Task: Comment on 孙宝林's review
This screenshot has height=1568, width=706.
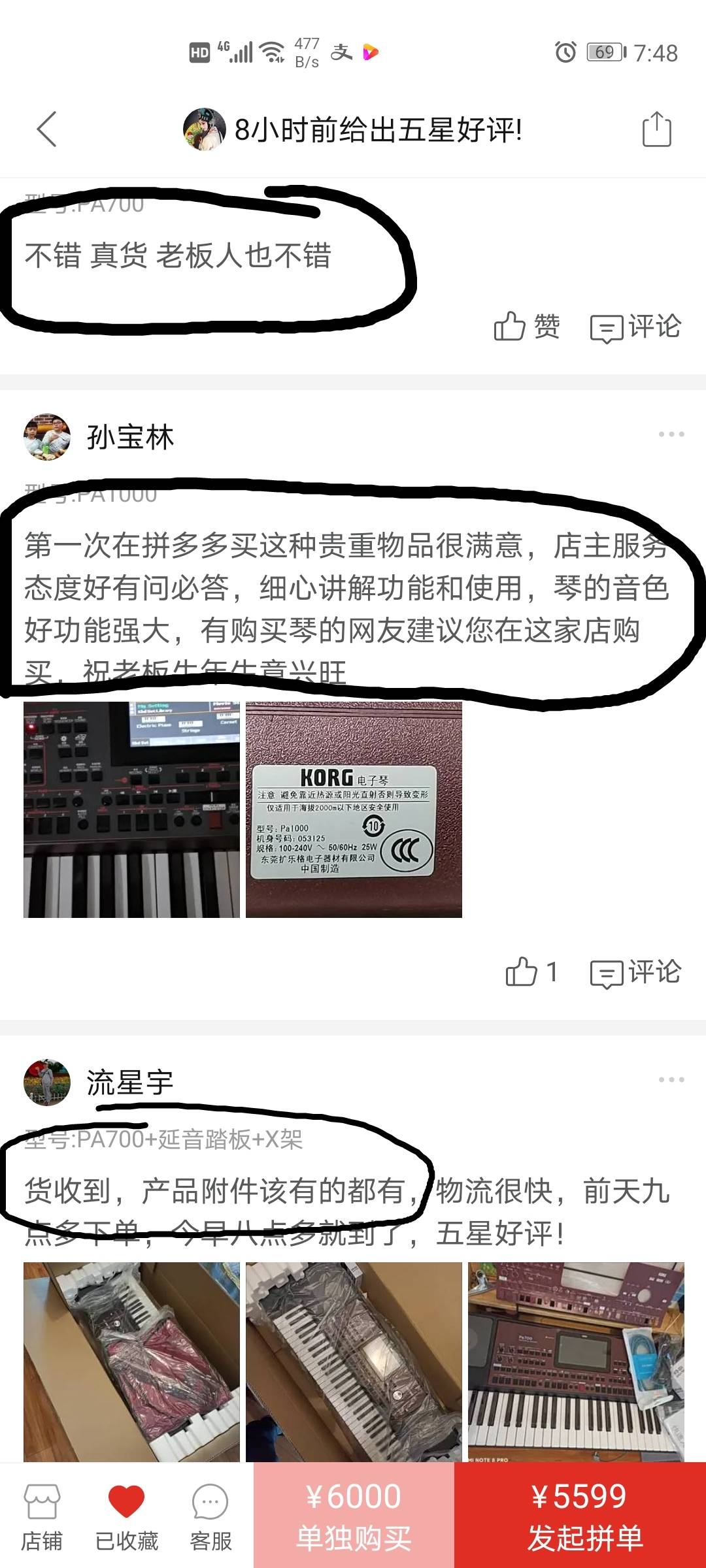Action: coord(635,972)
